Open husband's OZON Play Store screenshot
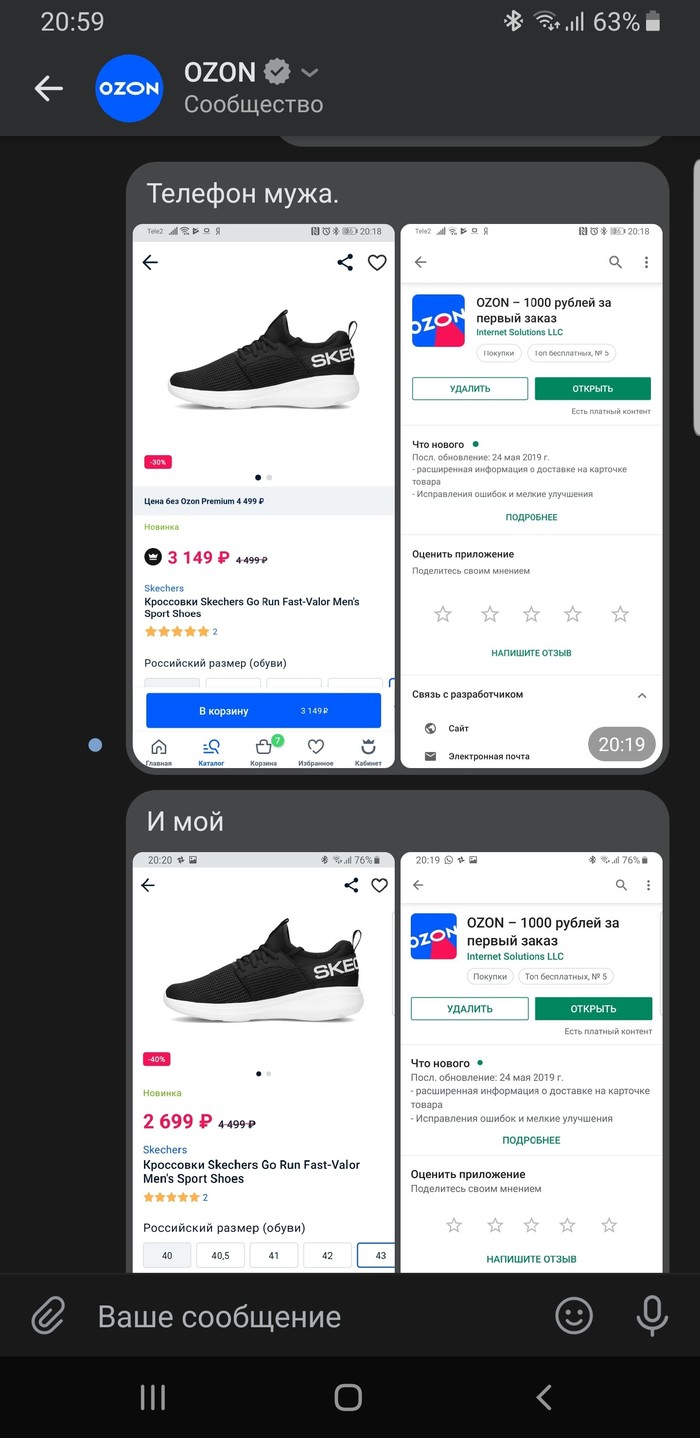The width and height of the screenshot is (700, 1438). click(x=531, y=495)
